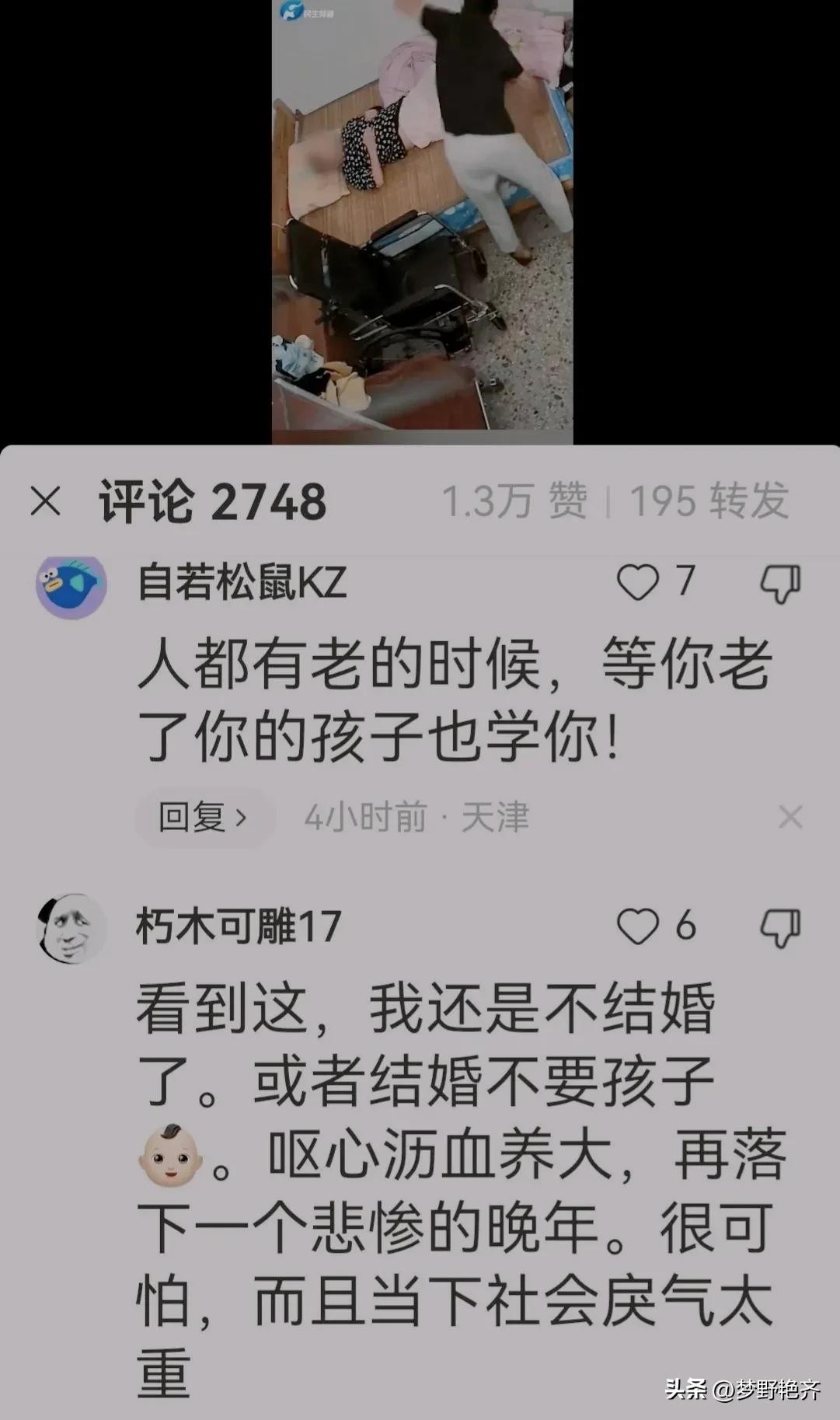840x1420 pixels.
Task: Open 朽木可雕17's profile avatar
Action: point(71,927)
